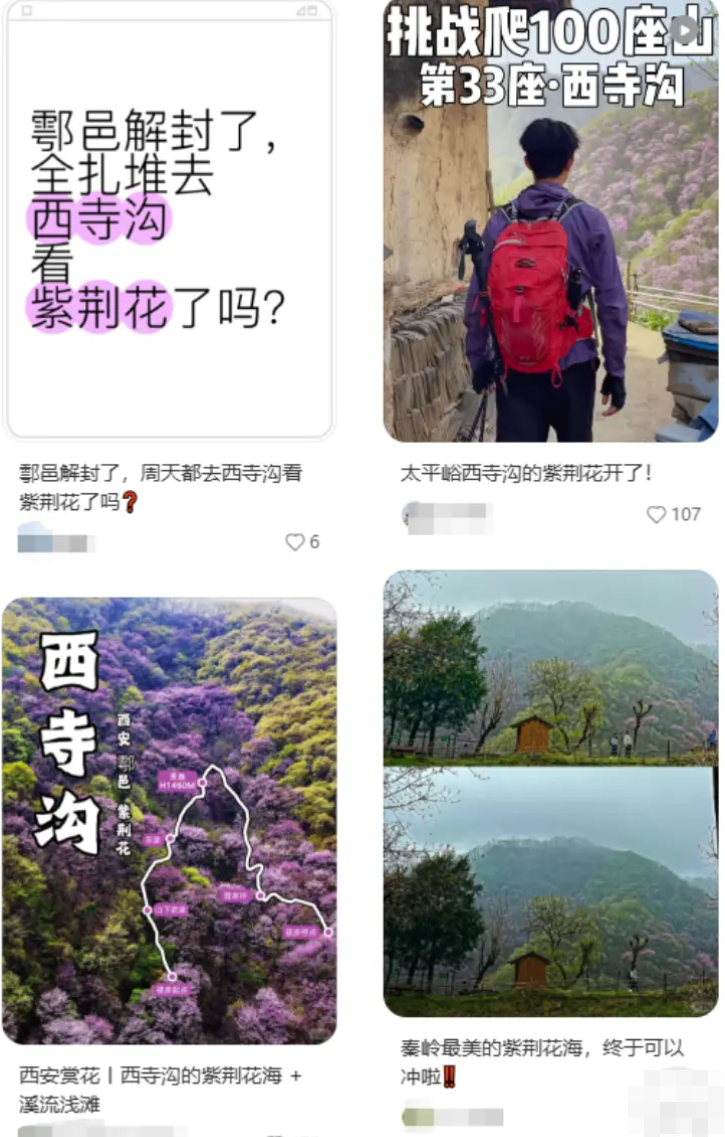Image resolution: width=725 pixels, height=1137 pixels.
Task: Like the 太平峪西寺沟 post with 107 likes
Action: [x=656, y=515]
